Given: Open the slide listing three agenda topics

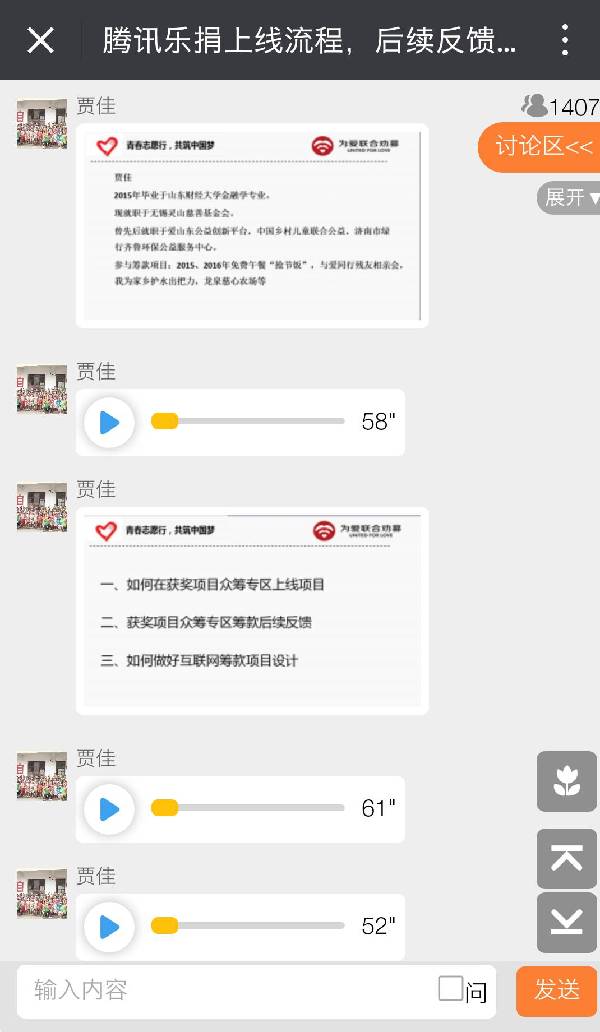Looking at the screenshot, I should coord(252,611).
